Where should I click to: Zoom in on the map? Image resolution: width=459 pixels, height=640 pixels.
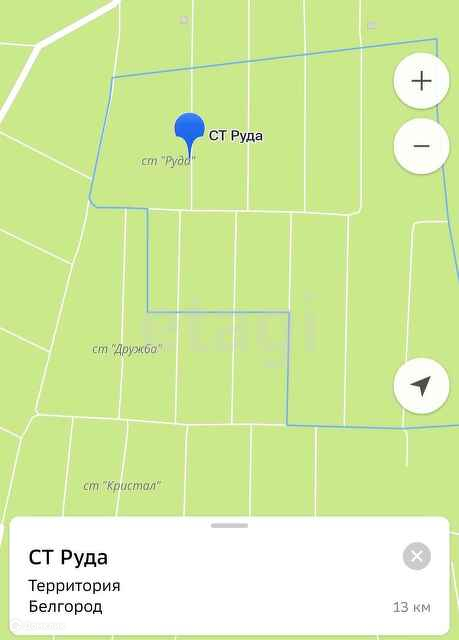[421, 81]
